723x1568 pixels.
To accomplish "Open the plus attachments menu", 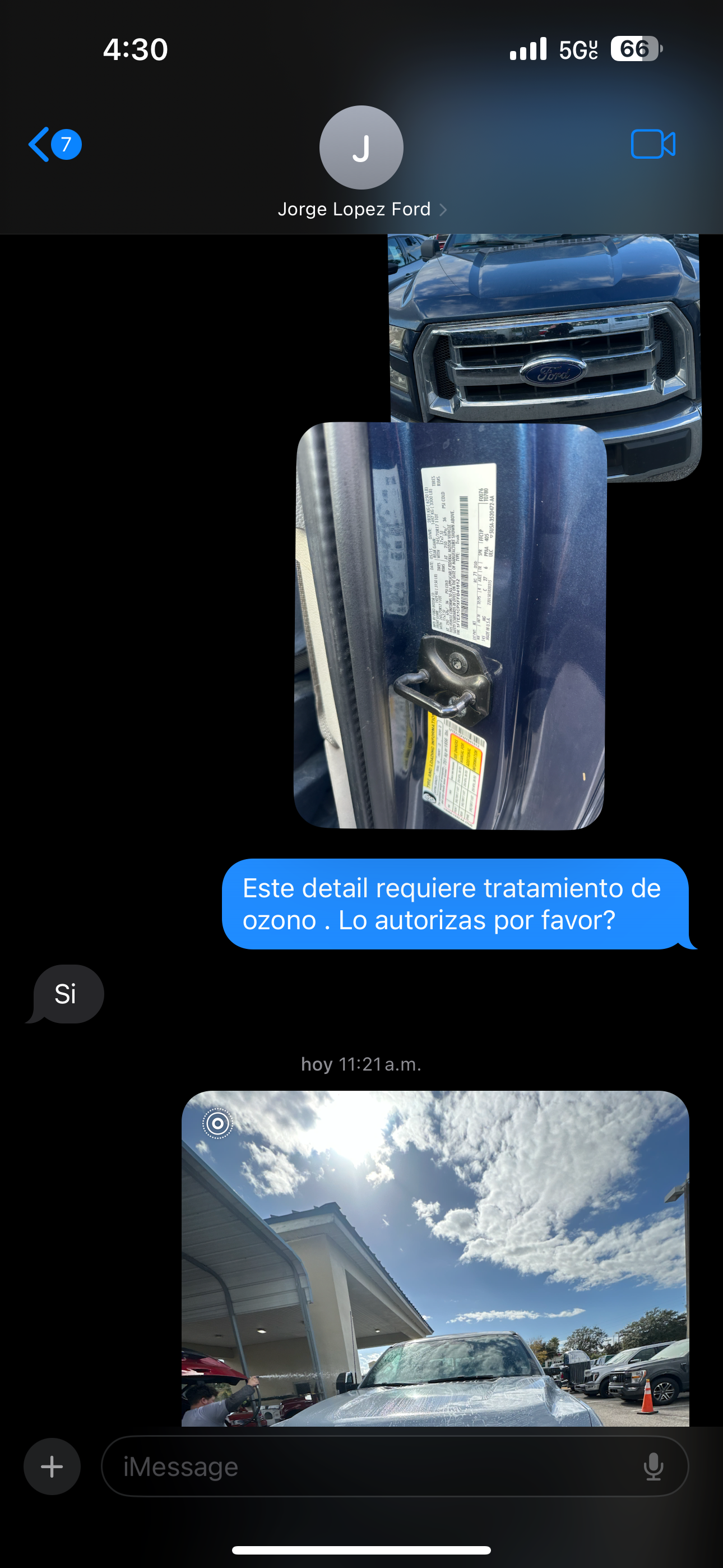I will click(52, 1466).
